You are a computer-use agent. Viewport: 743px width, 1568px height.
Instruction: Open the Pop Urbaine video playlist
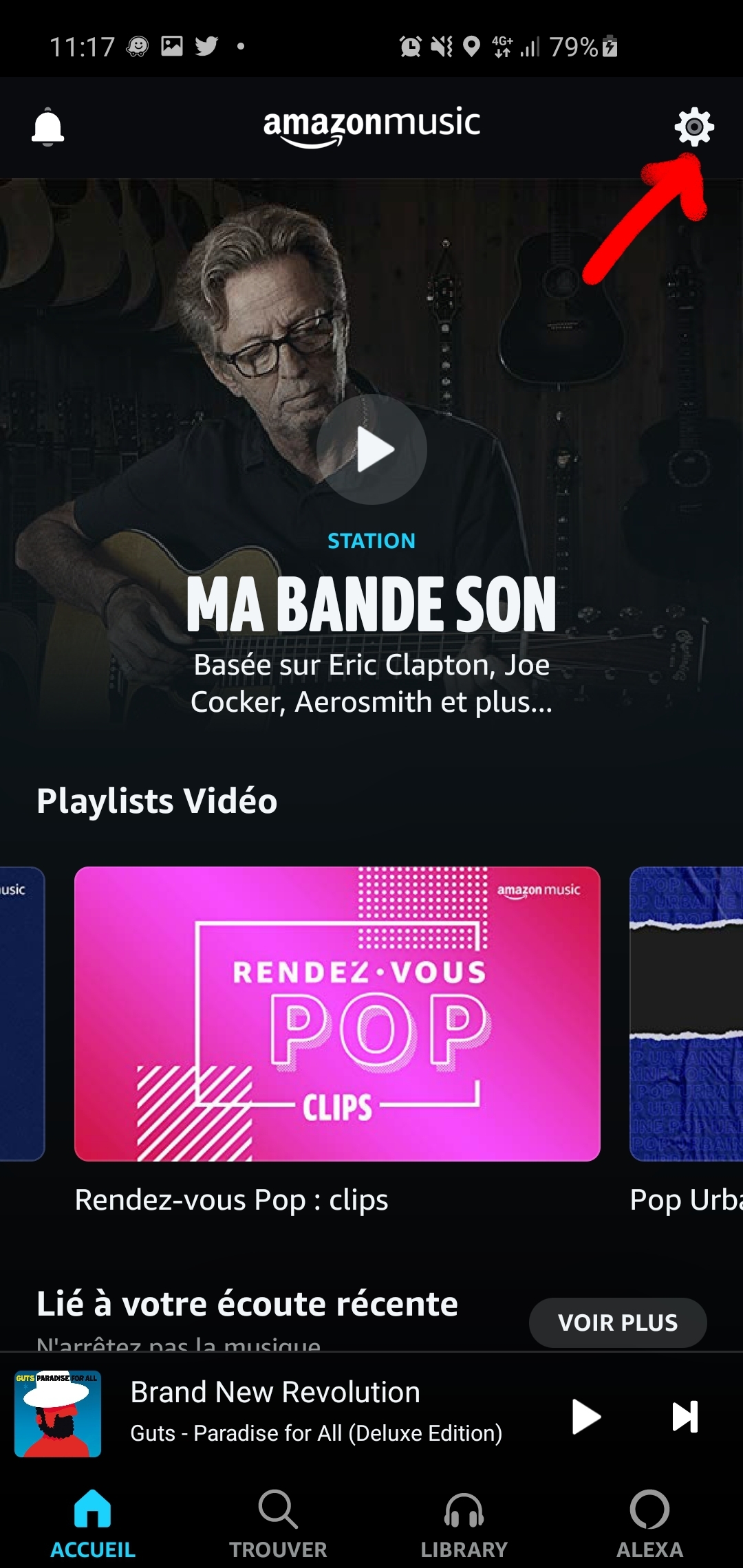pos(686,1014)
